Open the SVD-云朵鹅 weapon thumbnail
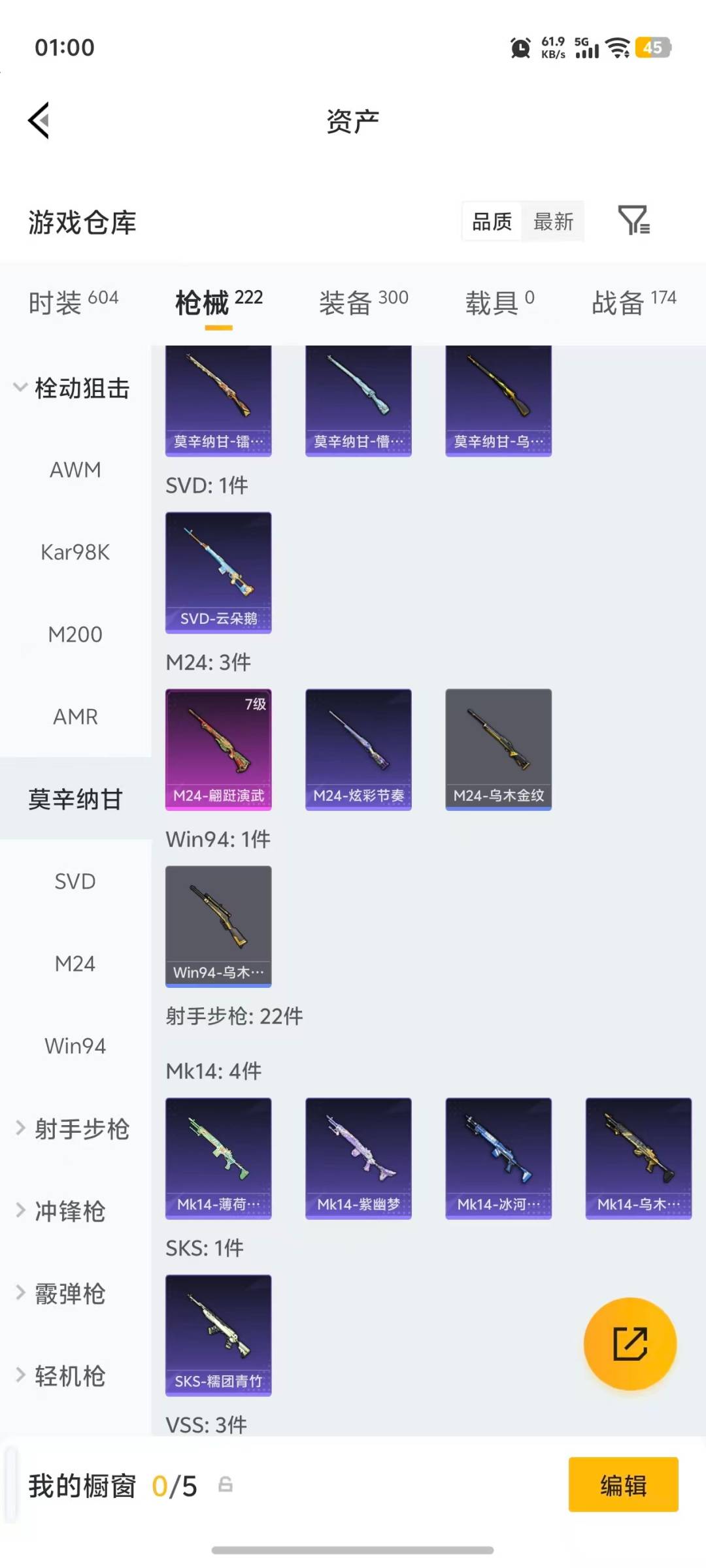The width and height of the screenshot is (706, 1568). [218, 572]
